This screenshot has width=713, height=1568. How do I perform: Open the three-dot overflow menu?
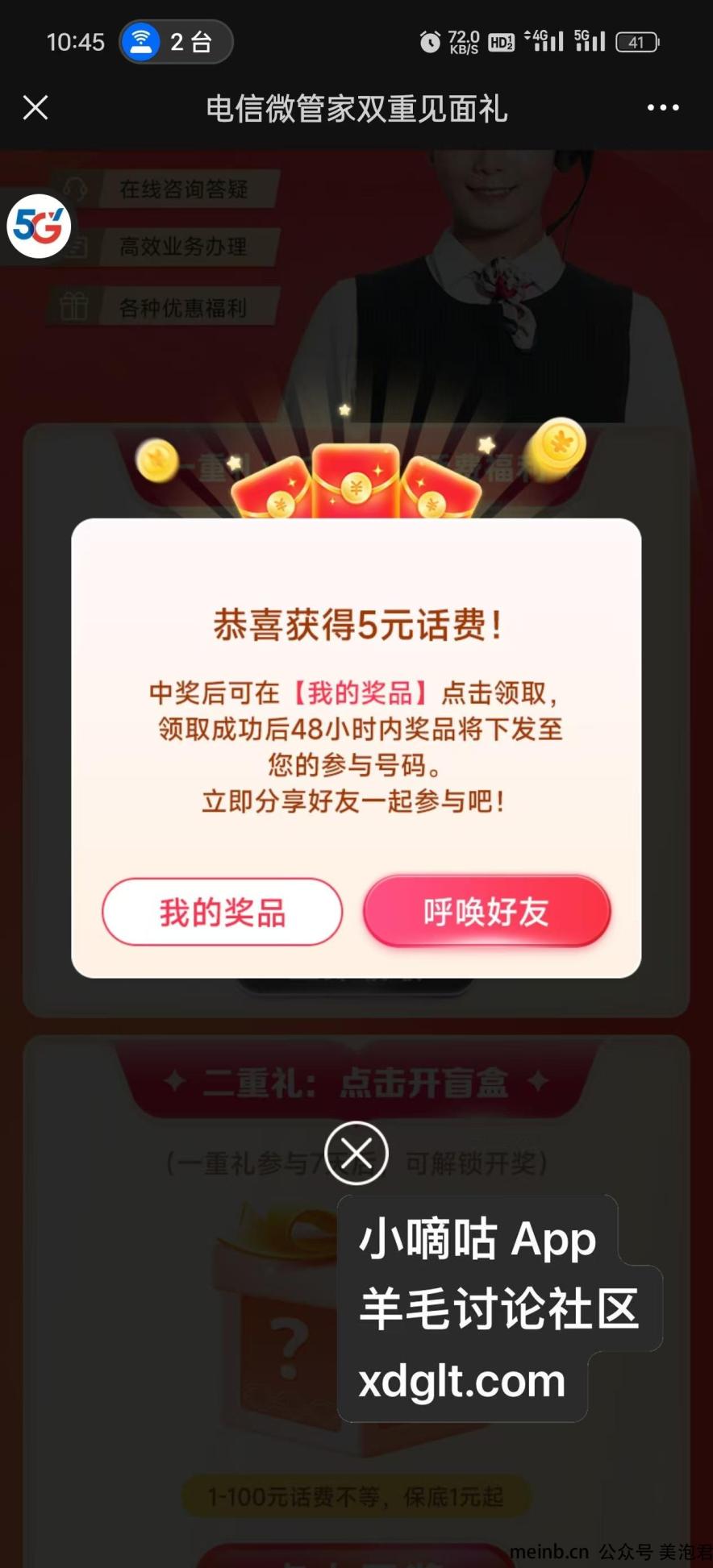tap(662, 107)
